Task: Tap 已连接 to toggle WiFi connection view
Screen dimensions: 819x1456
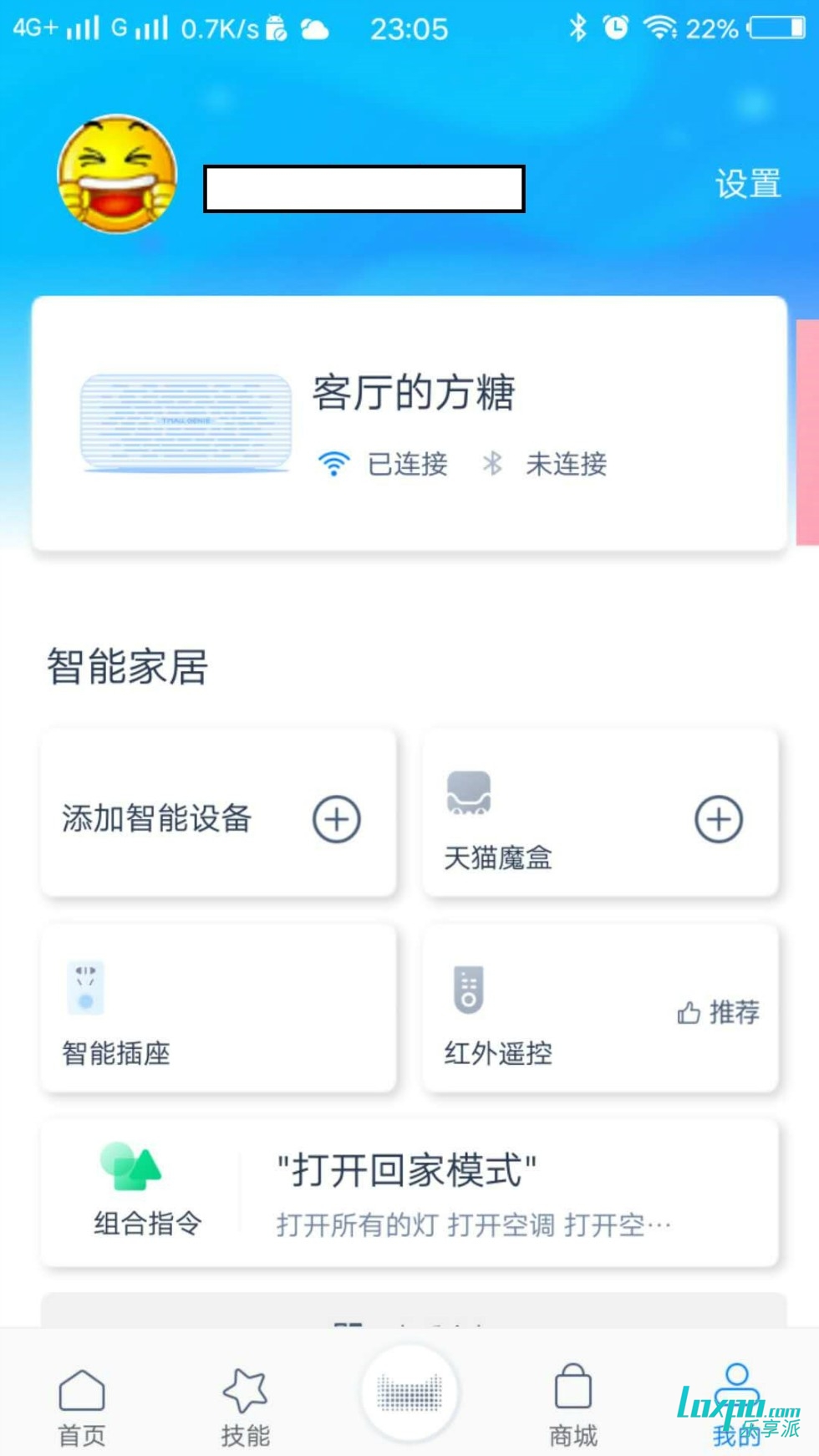Action: click(x=407, y=465)
